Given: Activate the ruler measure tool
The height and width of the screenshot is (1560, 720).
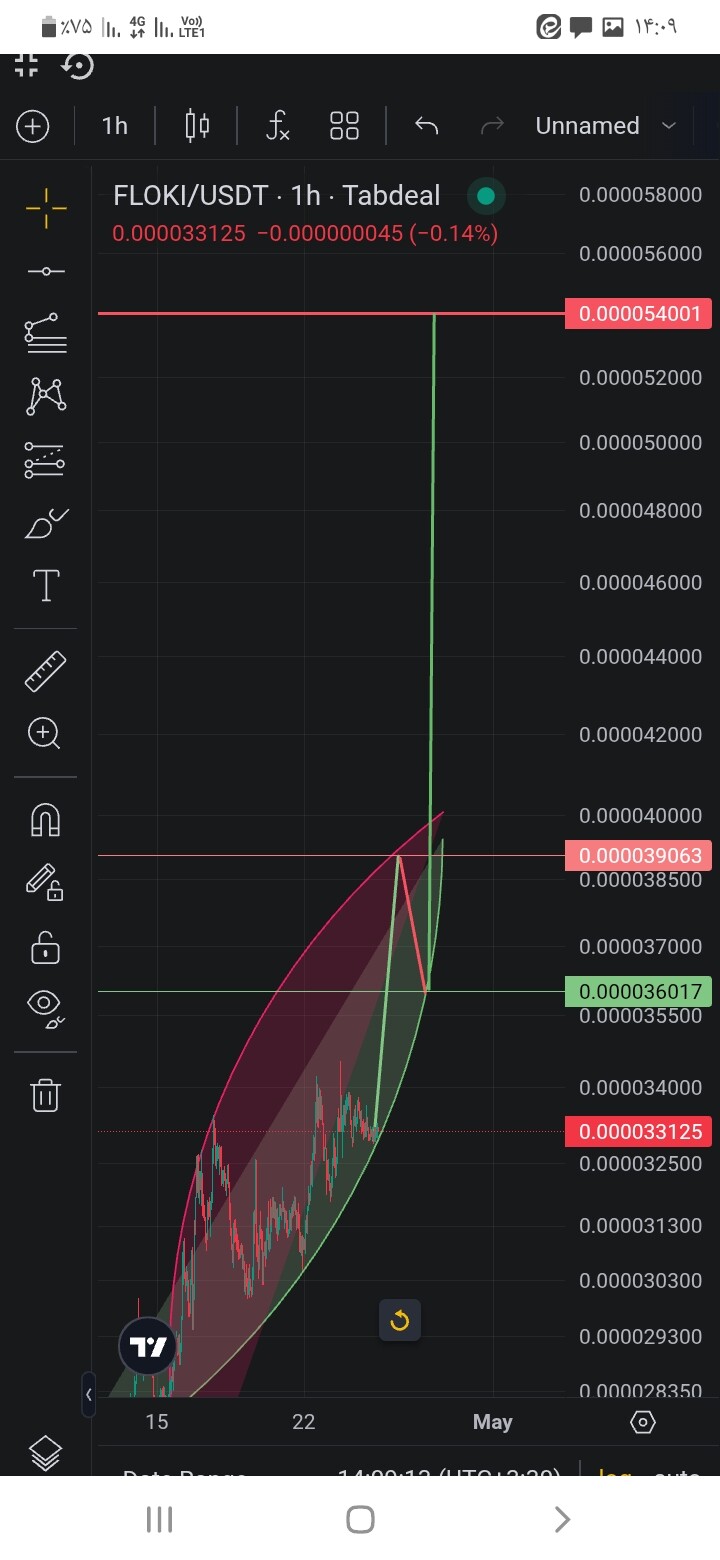Looking at the screenshot, I should point(46,671).
